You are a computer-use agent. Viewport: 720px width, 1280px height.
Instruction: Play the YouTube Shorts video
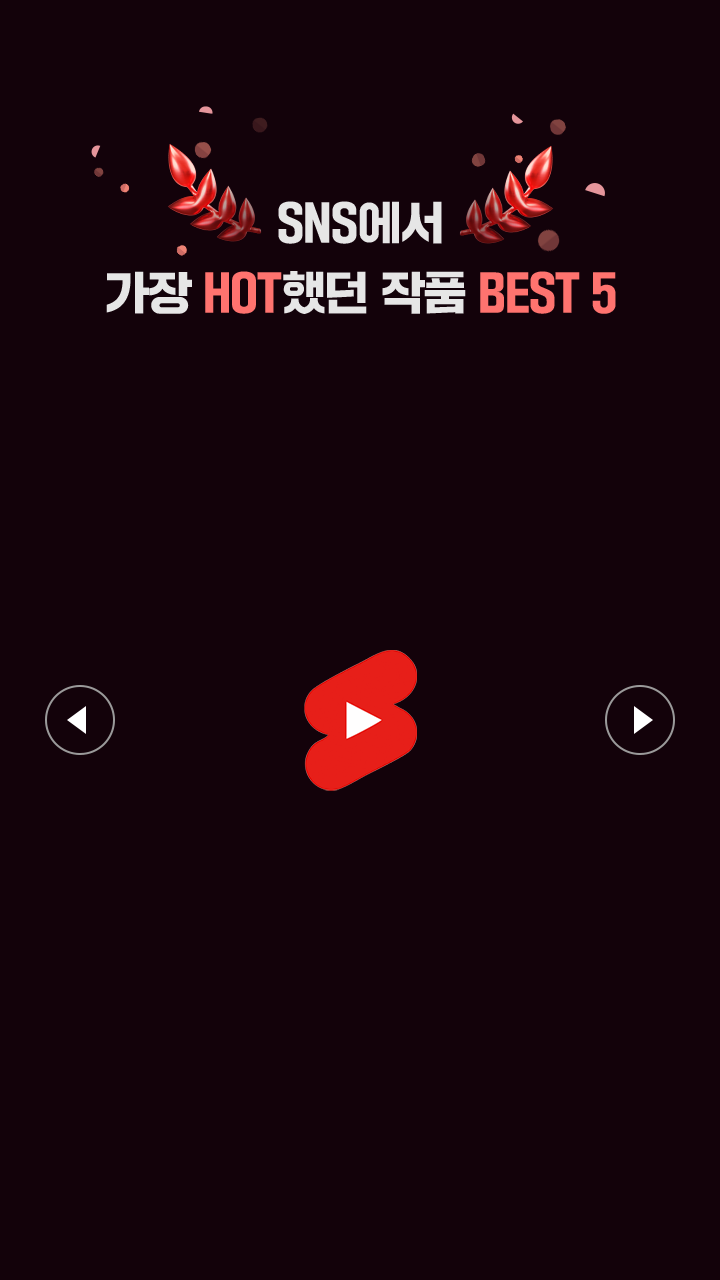point(361,720)
